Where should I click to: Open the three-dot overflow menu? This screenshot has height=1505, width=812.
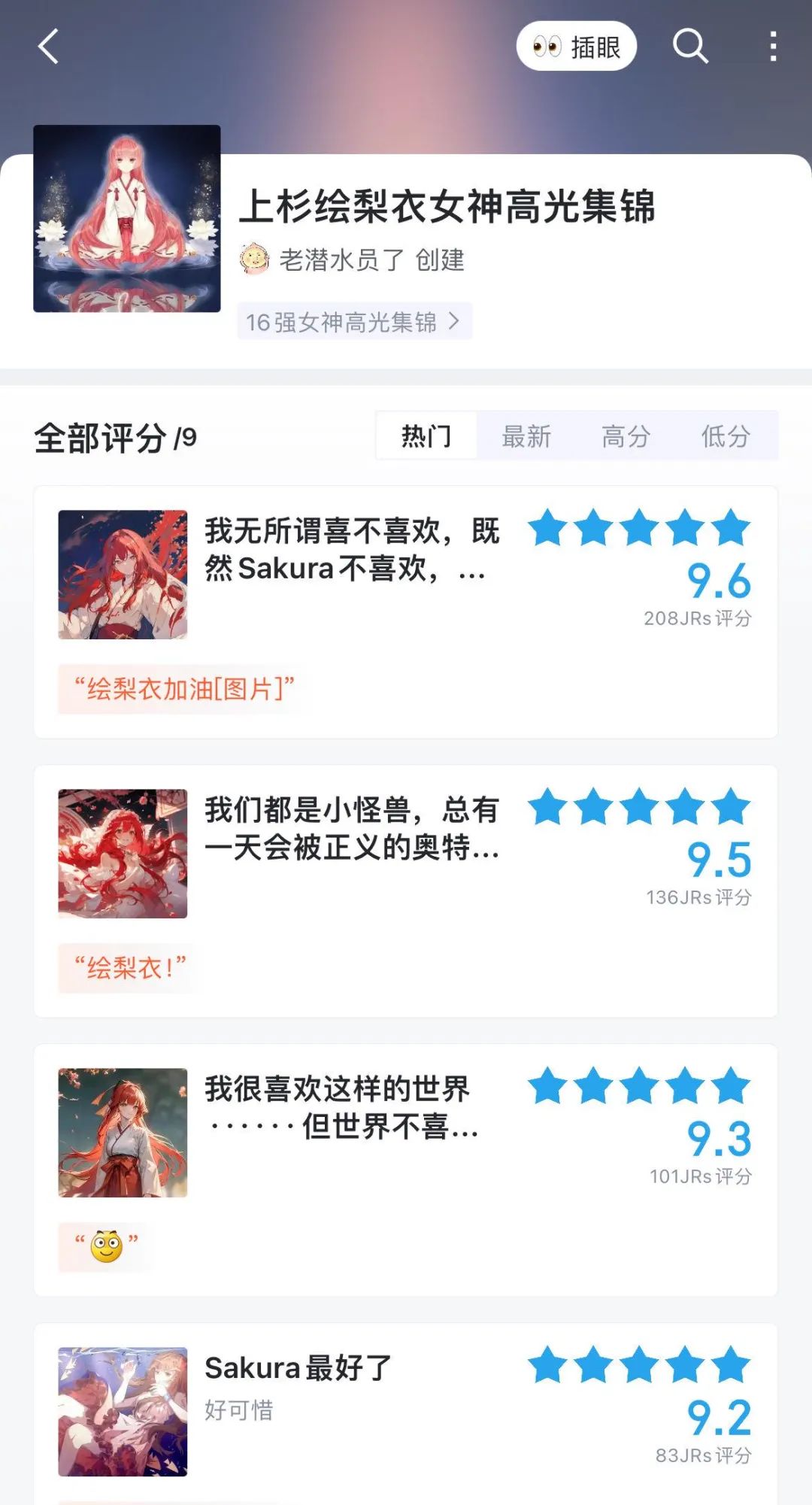tap(773, 47)
